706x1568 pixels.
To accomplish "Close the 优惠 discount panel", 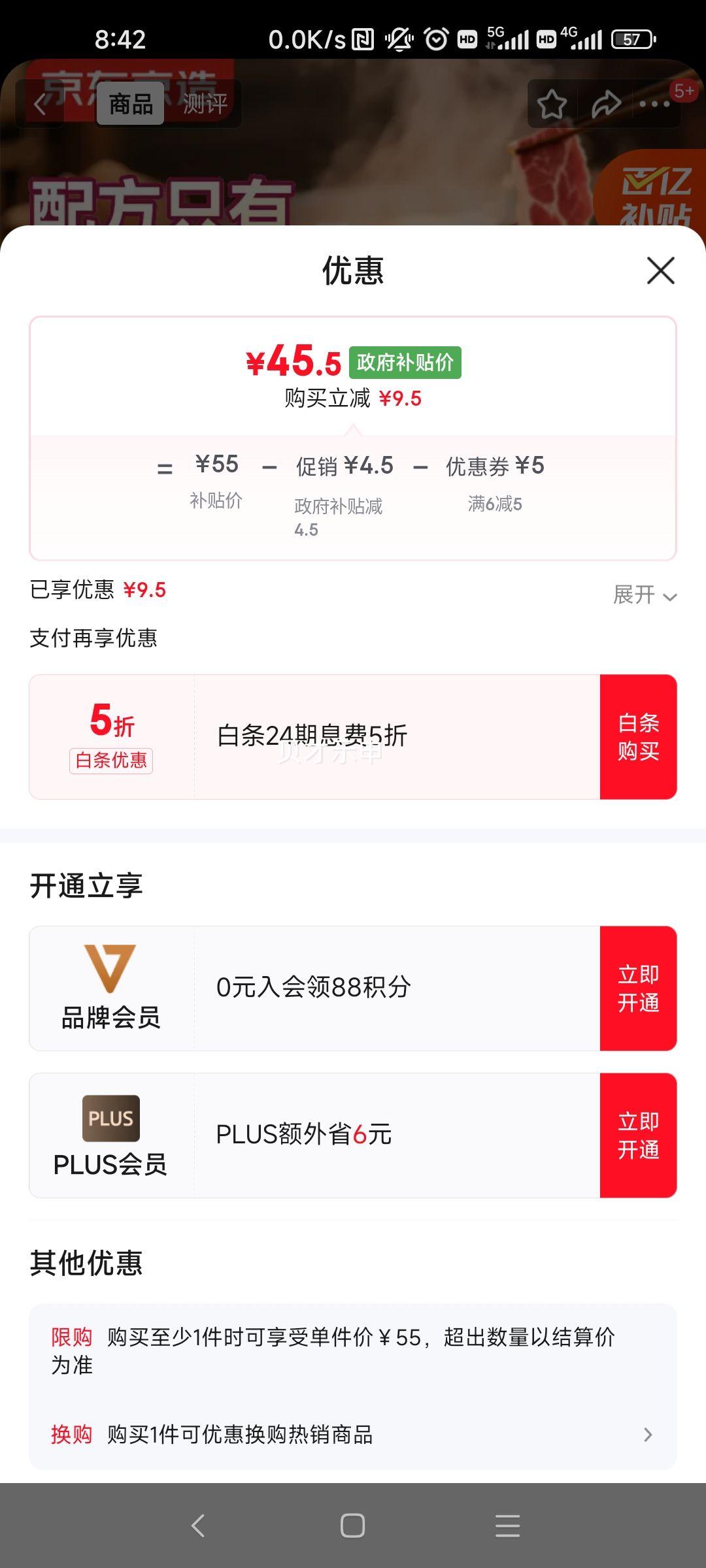I will click(x=660, y=270).
